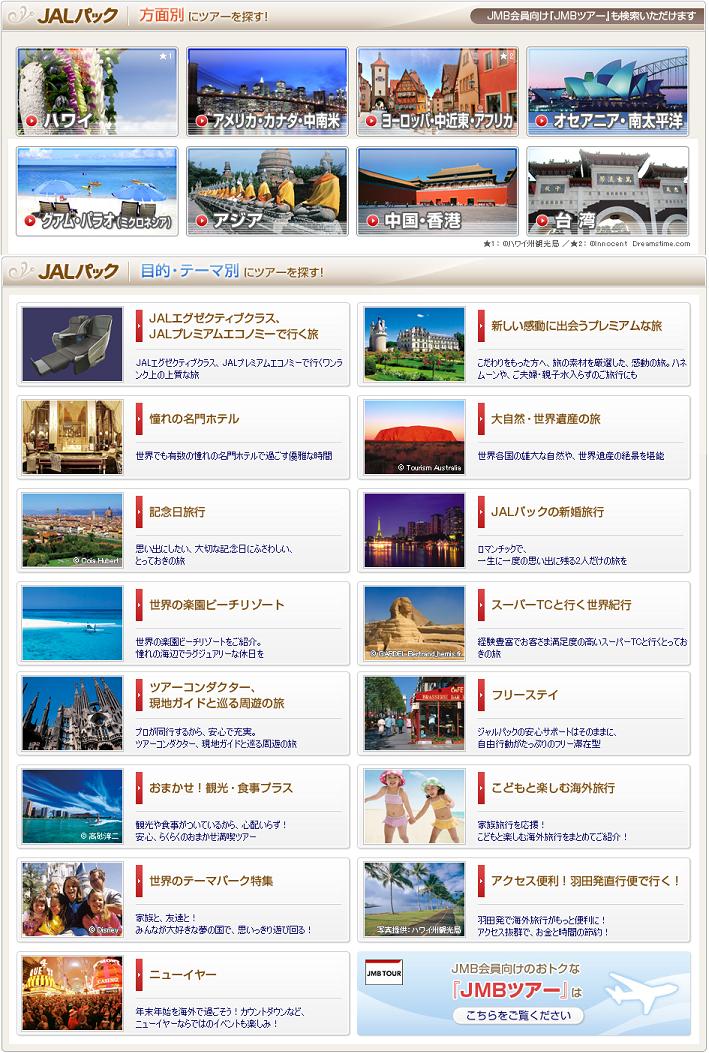Choose オセアニア・南太平洋 destination
Image resolution: width=709 pixels, height=1053 pixels.
point(607,92)
